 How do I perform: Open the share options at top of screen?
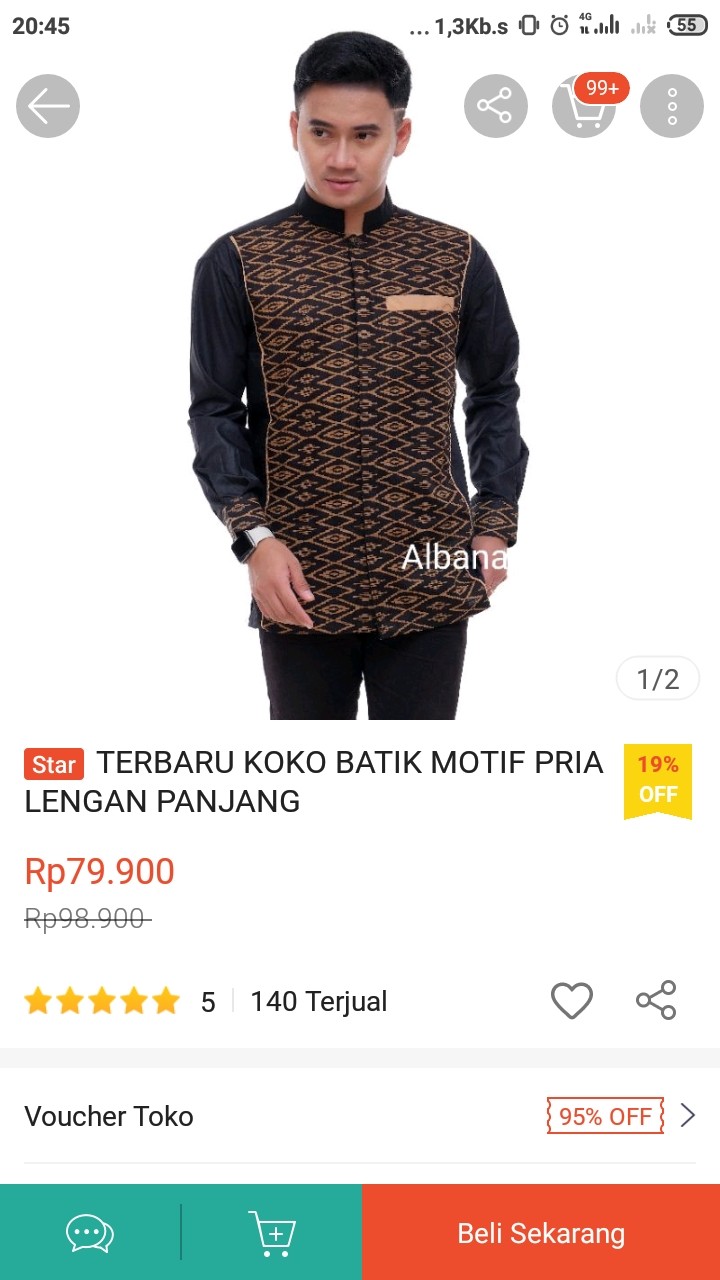[496, 105]
